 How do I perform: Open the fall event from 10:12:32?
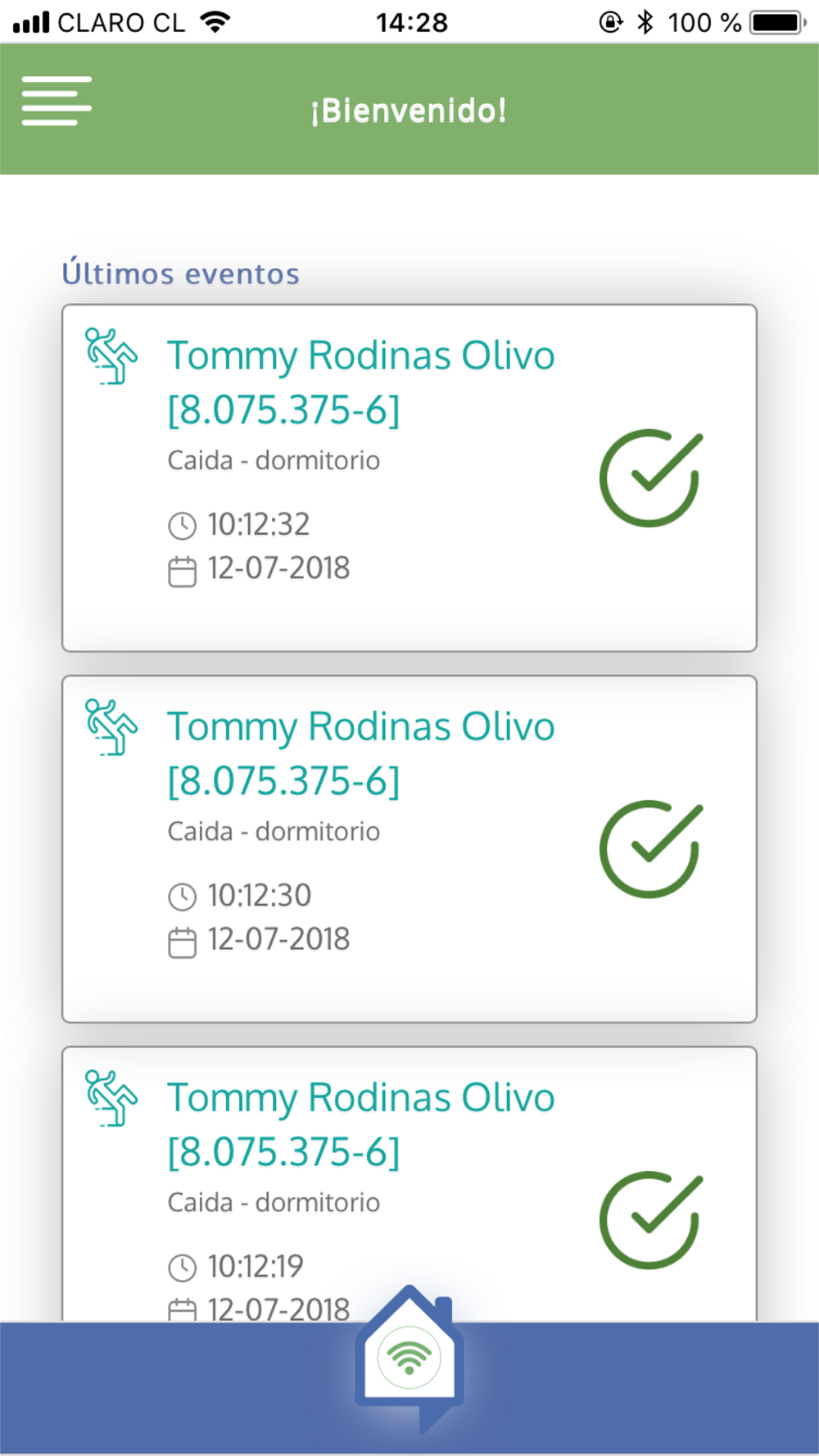pos(409,478)
